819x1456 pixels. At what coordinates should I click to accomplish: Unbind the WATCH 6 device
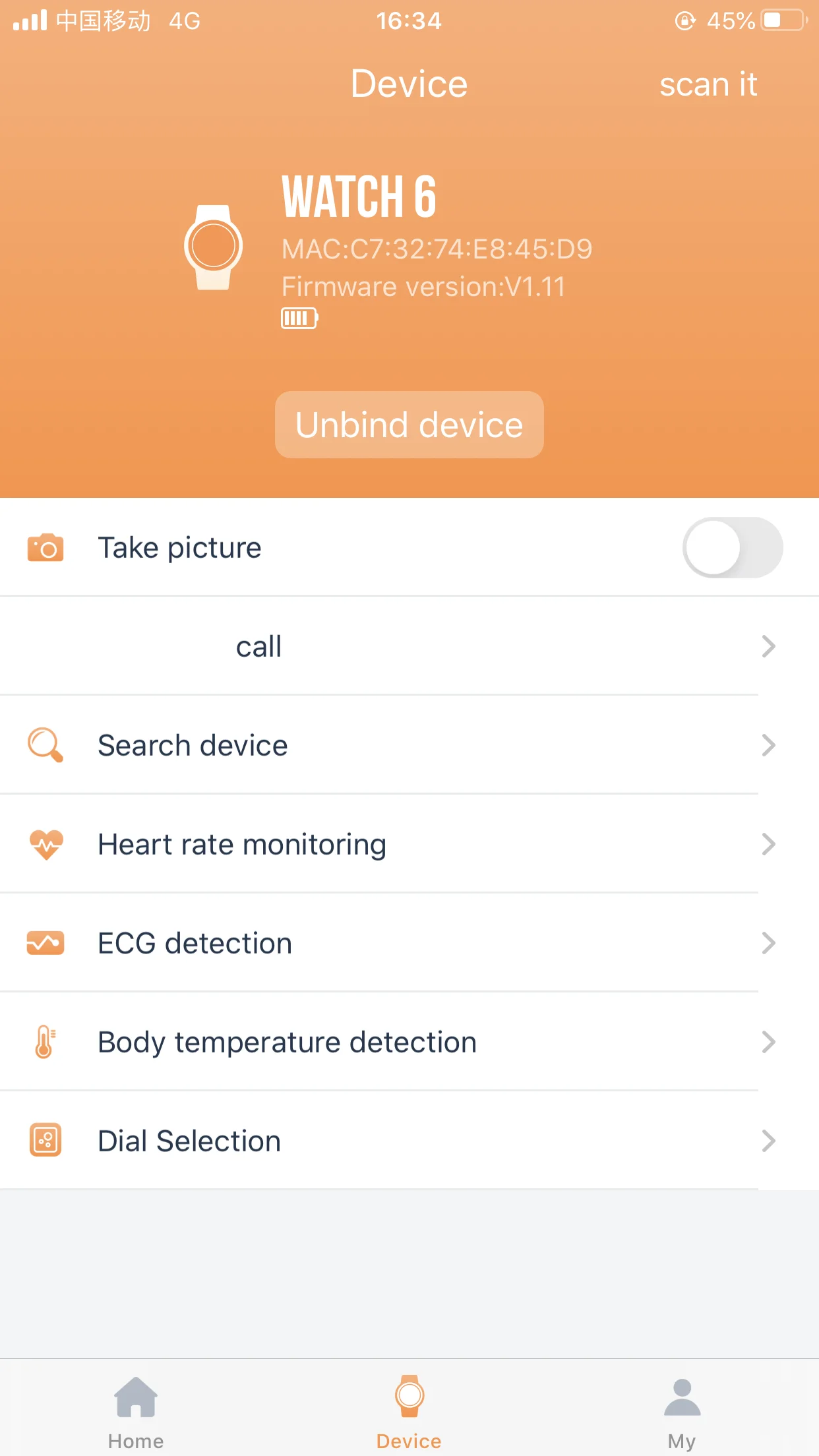coord(409,425)
